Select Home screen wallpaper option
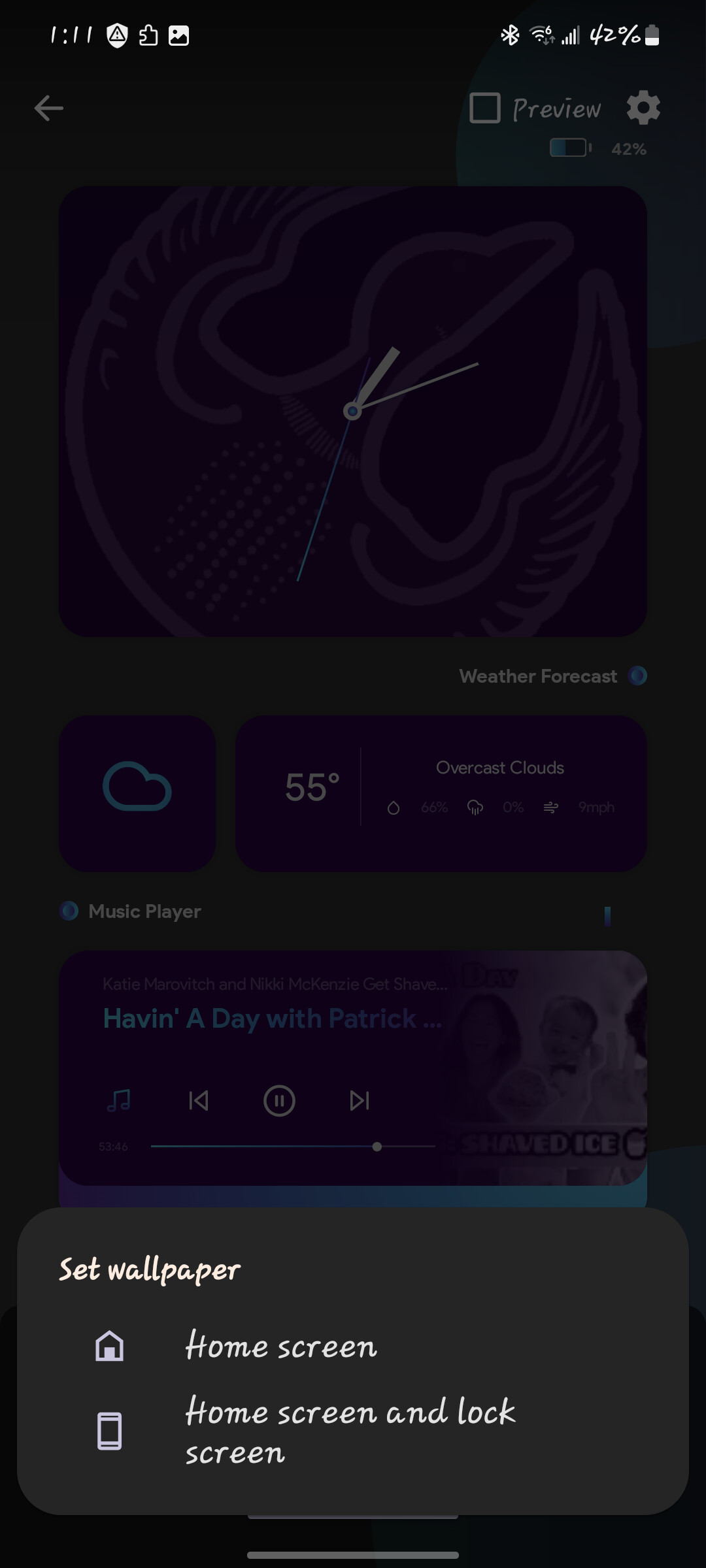Image resolution: width=706 pixels, height=1568 pixels. (x=281, y=1347)
